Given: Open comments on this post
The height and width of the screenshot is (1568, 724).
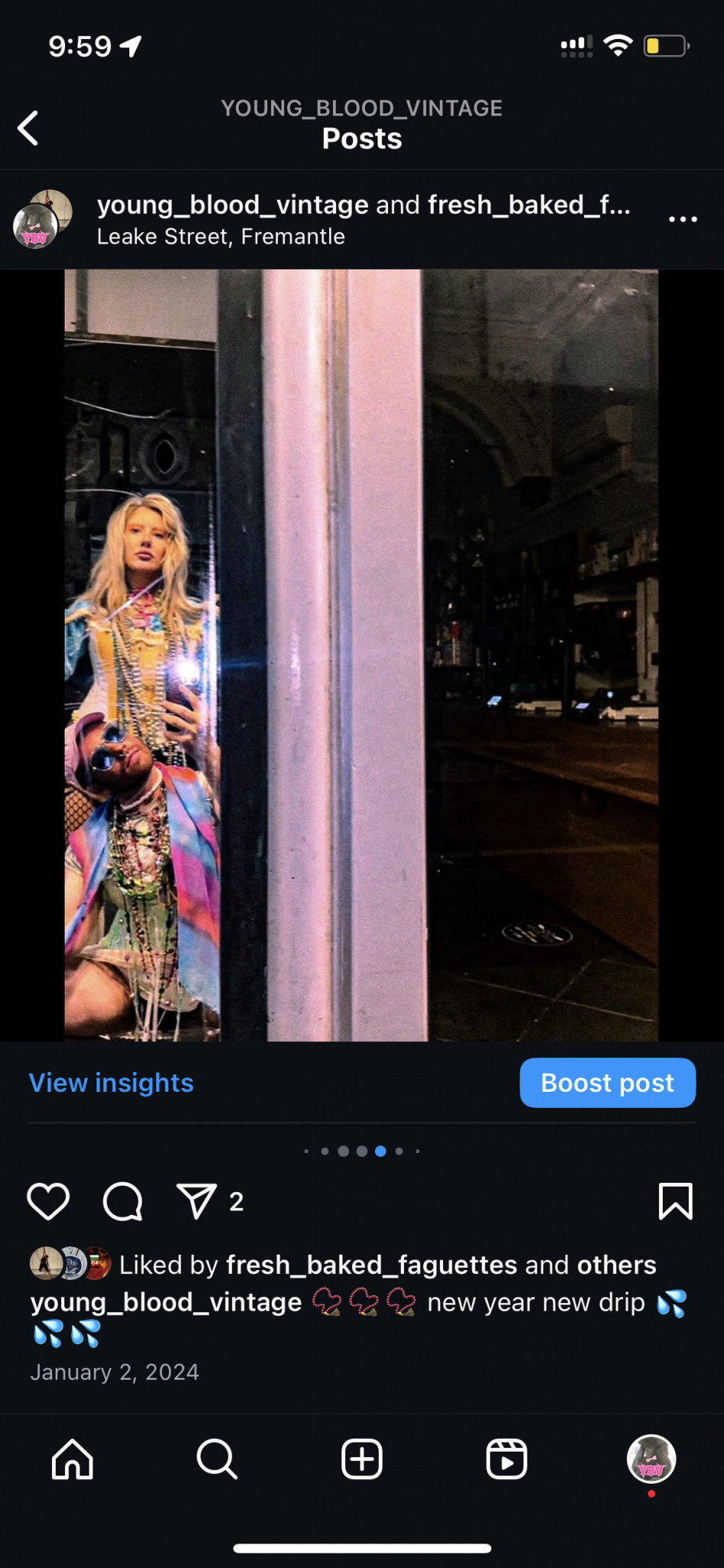Looking at the screenshot, I should pyautogui.click(x=122, y=1200).
